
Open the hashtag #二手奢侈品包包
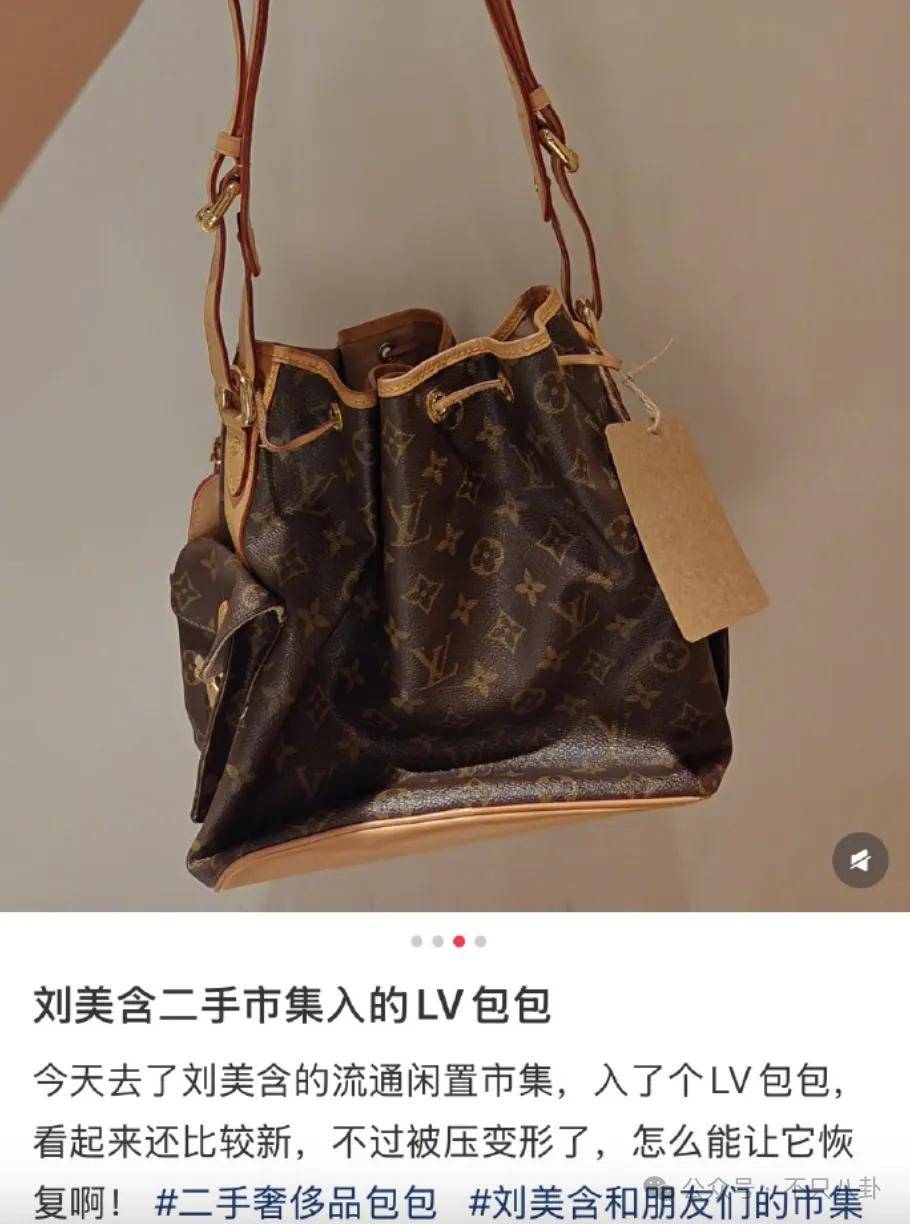tap(296, 1200)
